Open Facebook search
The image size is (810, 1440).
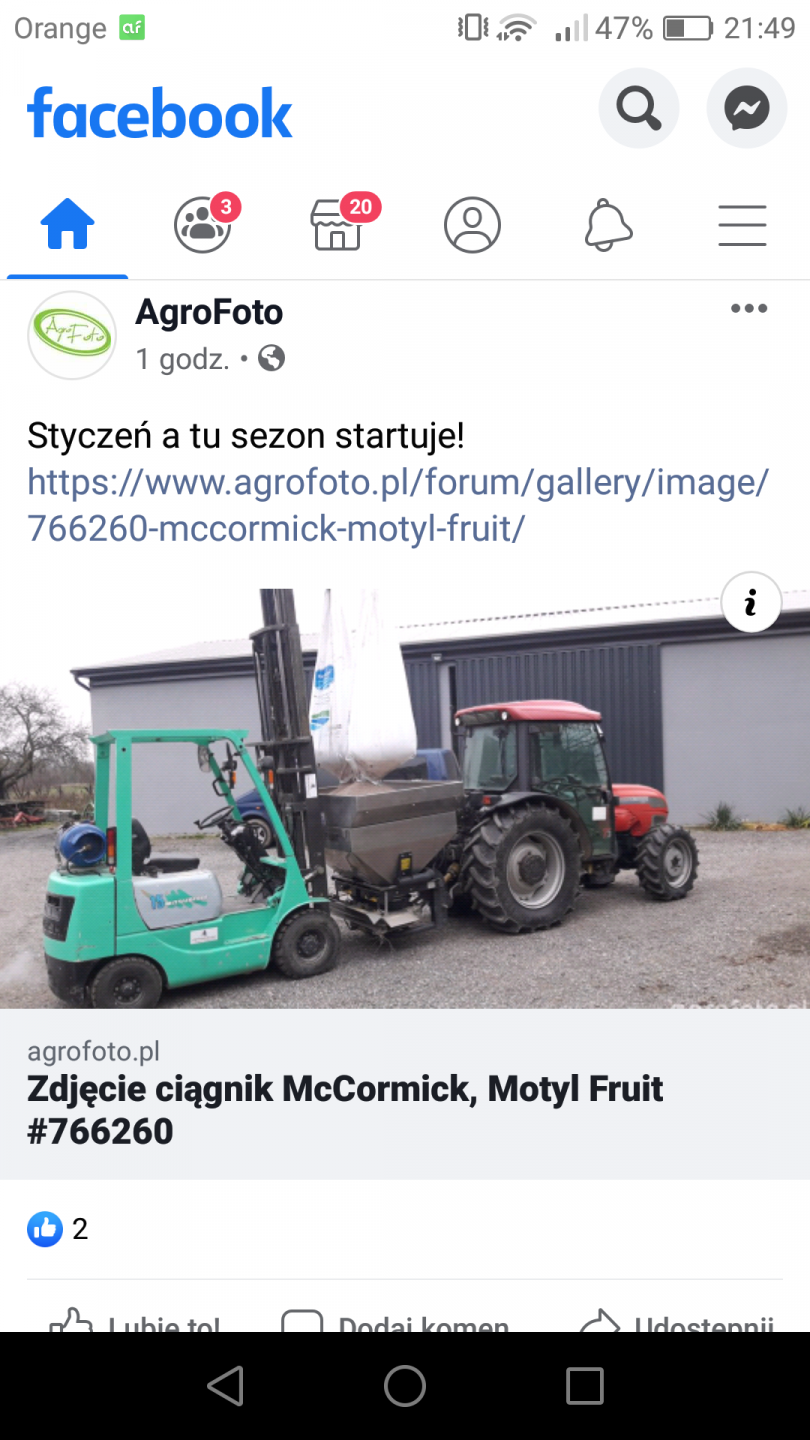coord(638,108)
